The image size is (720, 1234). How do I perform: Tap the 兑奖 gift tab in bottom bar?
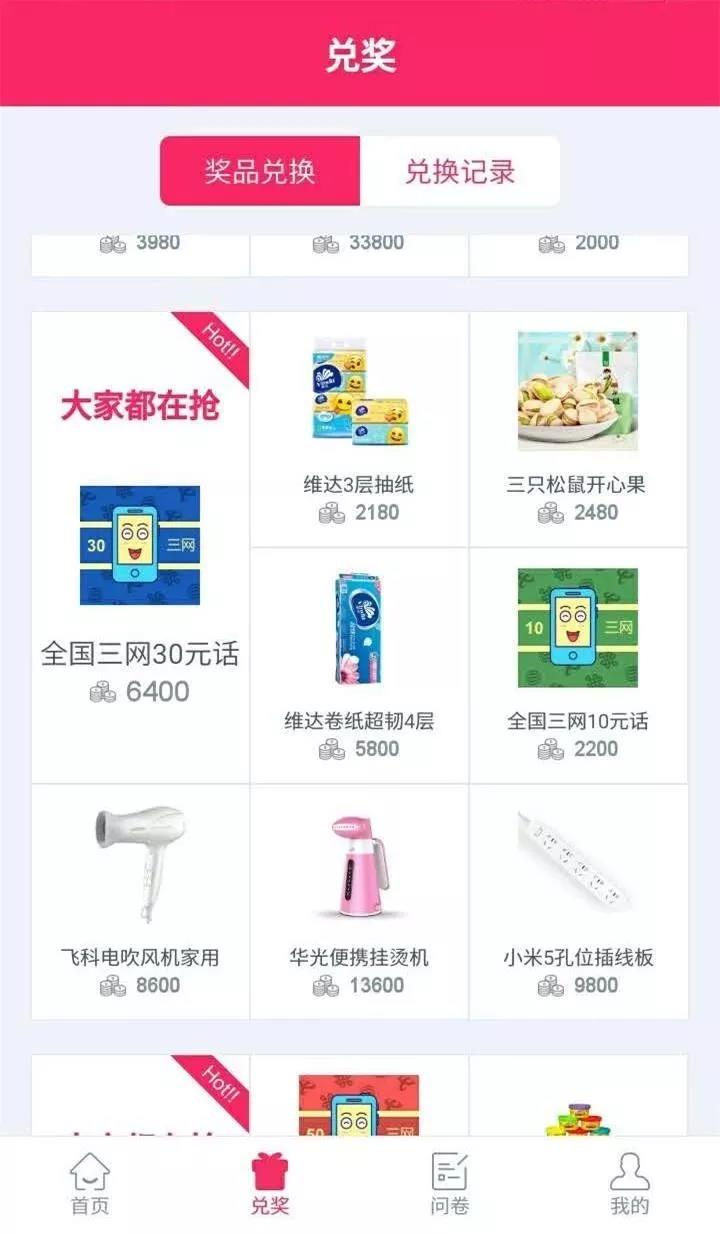click(x=270, y=1184)
